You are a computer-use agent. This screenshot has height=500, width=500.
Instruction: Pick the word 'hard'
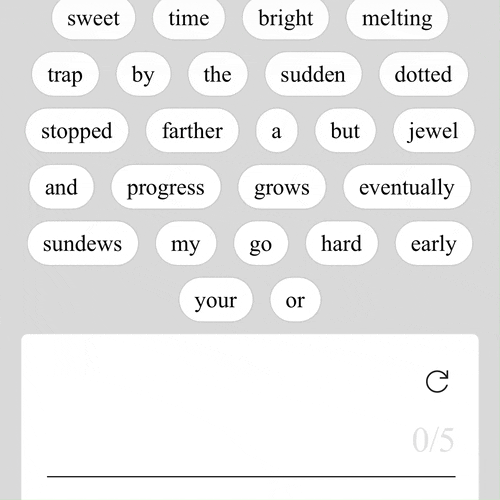342,243
